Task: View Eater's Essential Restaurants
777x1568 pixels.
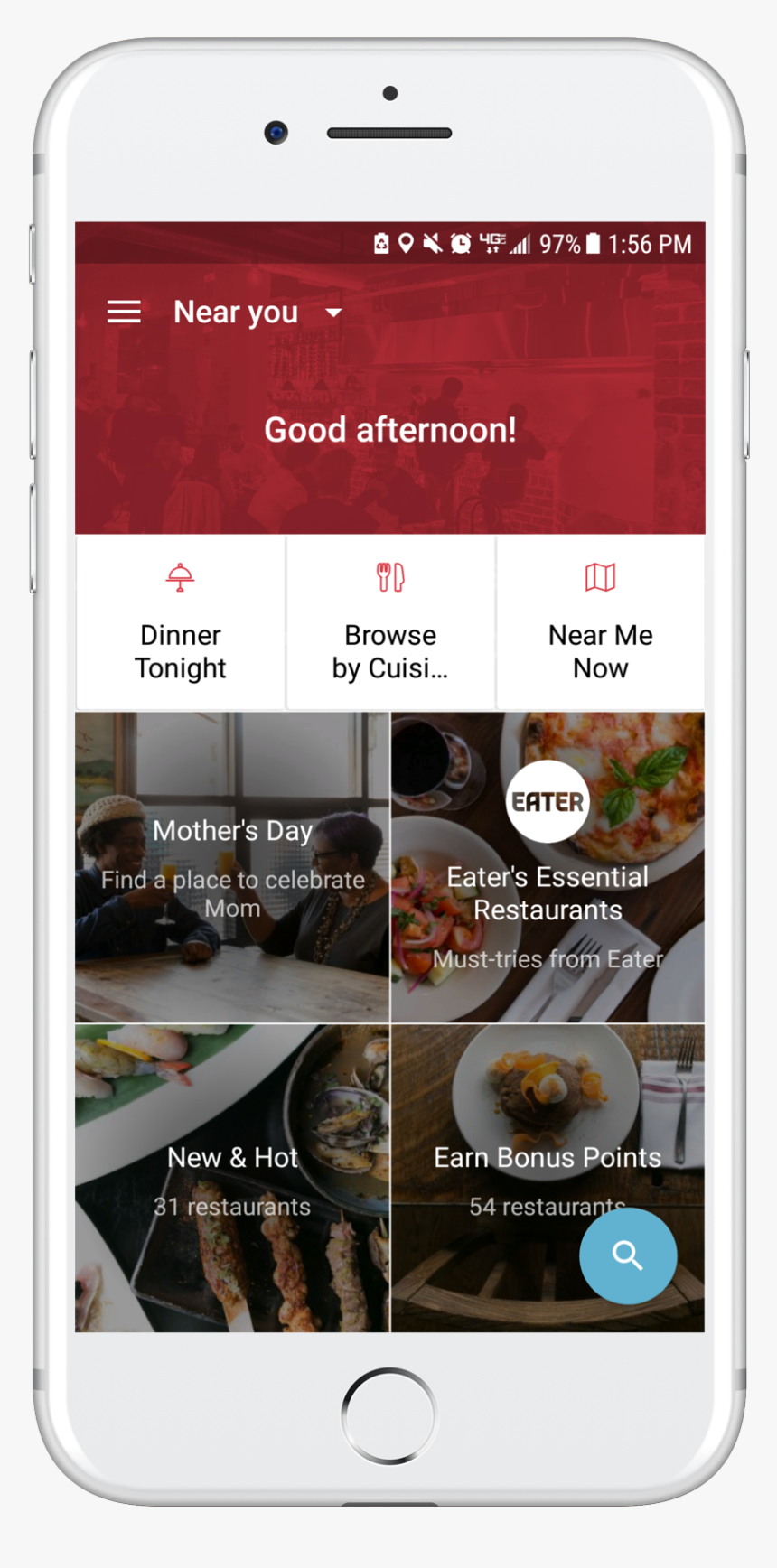Action: [548, 867]
